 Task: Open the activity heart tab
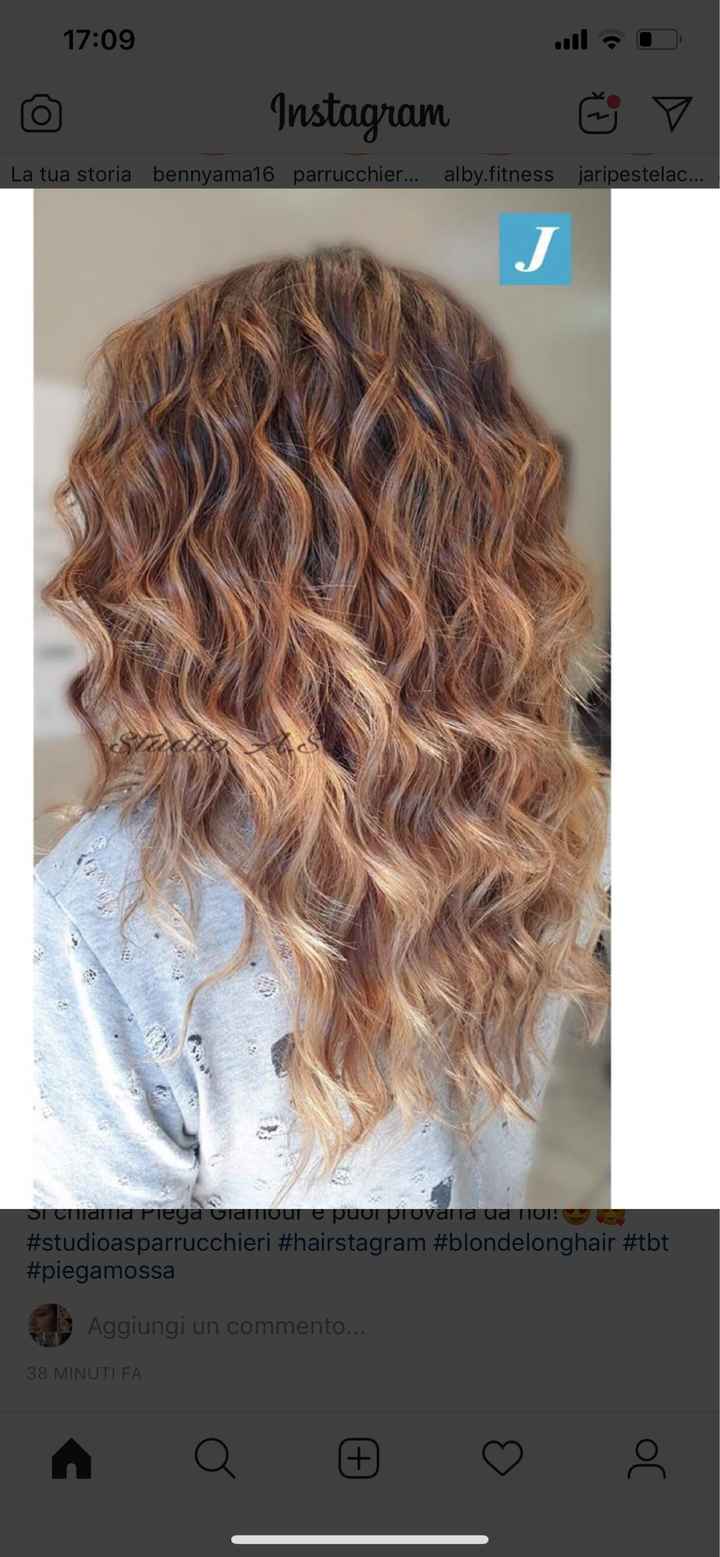(502, 1459)
